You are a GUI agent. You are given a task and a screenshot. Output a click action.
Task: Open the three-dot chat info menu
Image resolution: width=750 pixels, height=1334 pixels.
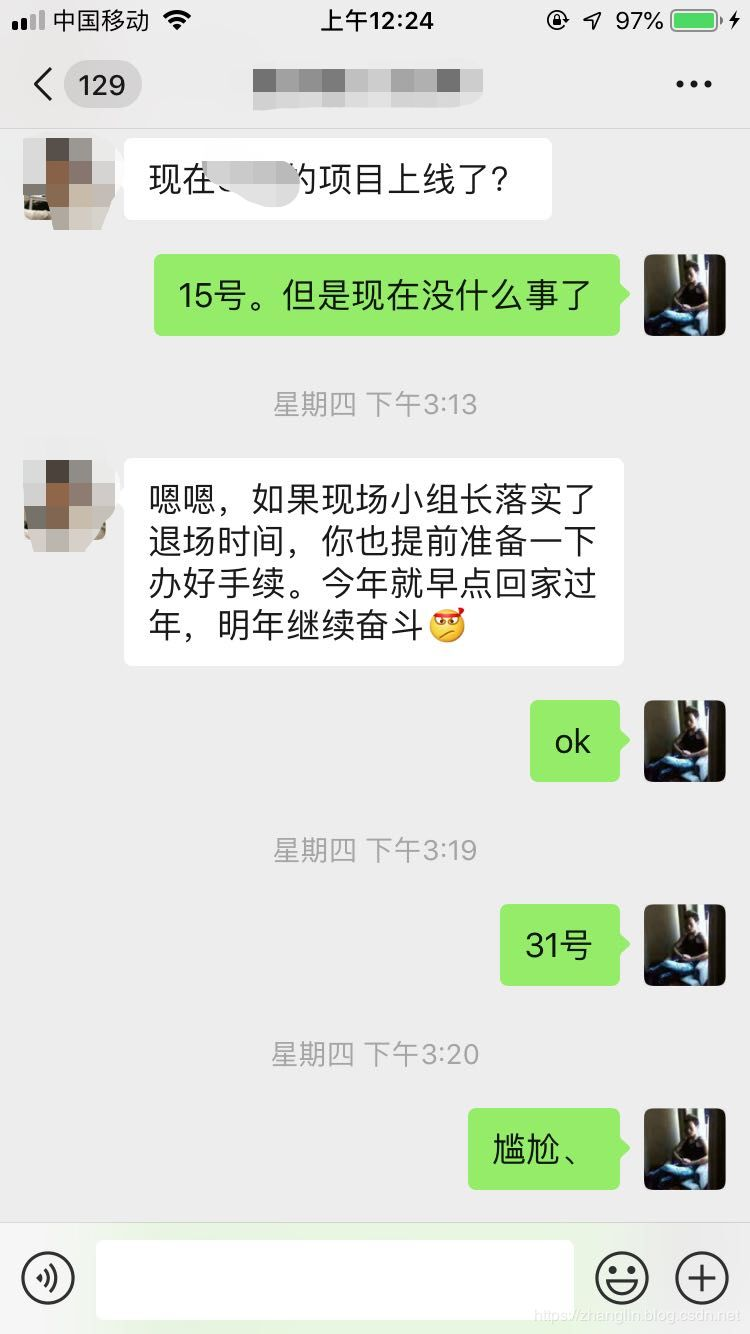tap(693, 85)
